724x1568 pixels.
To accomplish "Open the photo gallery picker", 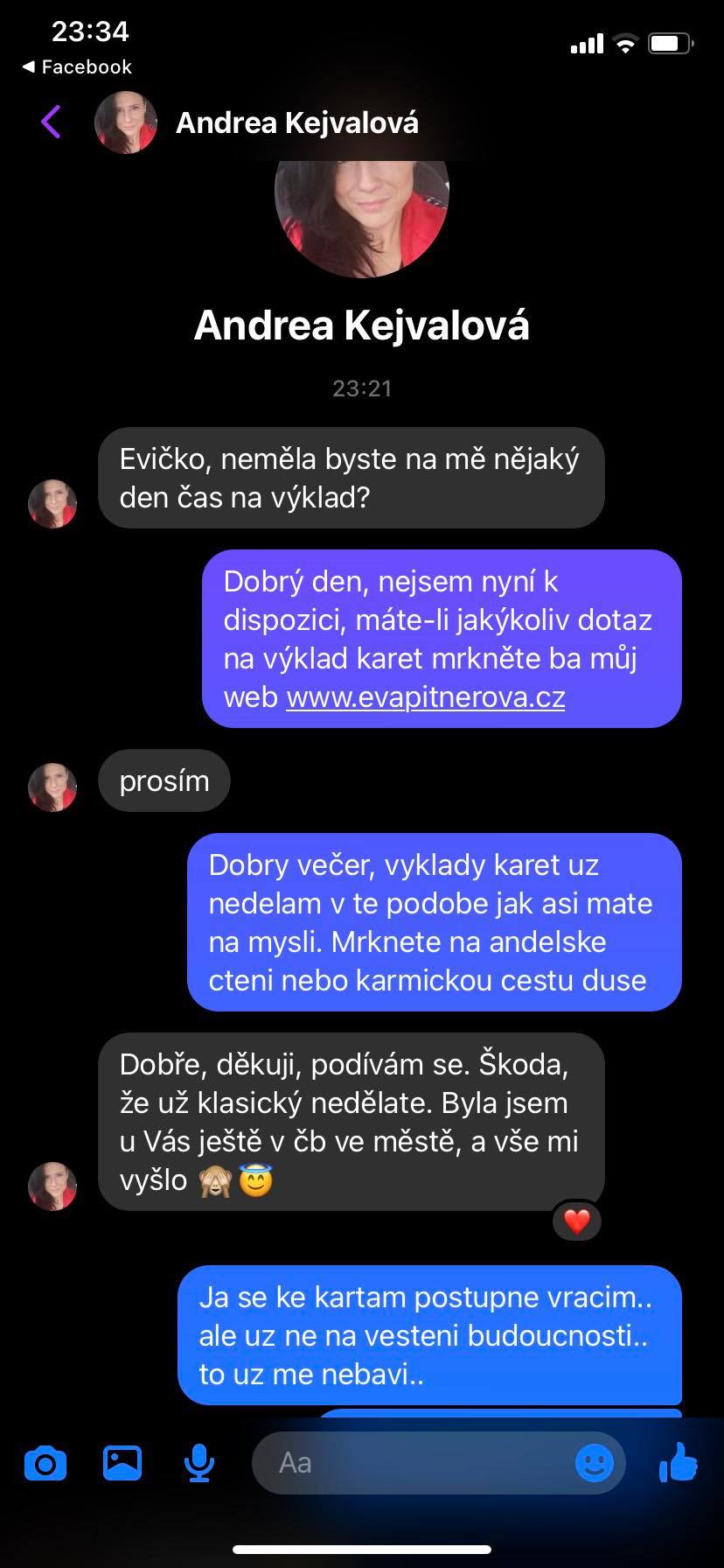I will pos(122,1462).
